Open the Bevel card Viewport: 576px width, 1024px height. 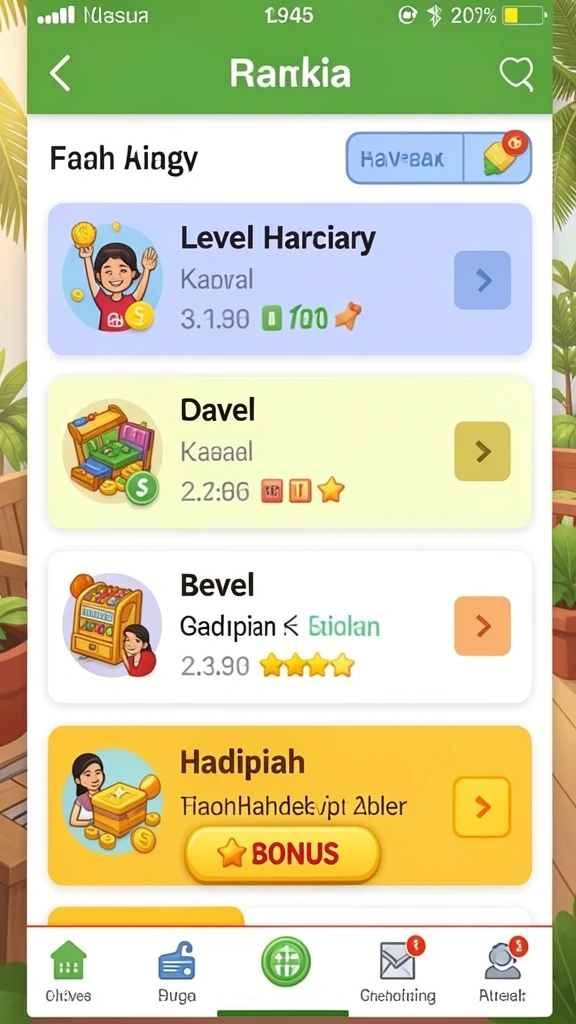click(x=289, y=627)
